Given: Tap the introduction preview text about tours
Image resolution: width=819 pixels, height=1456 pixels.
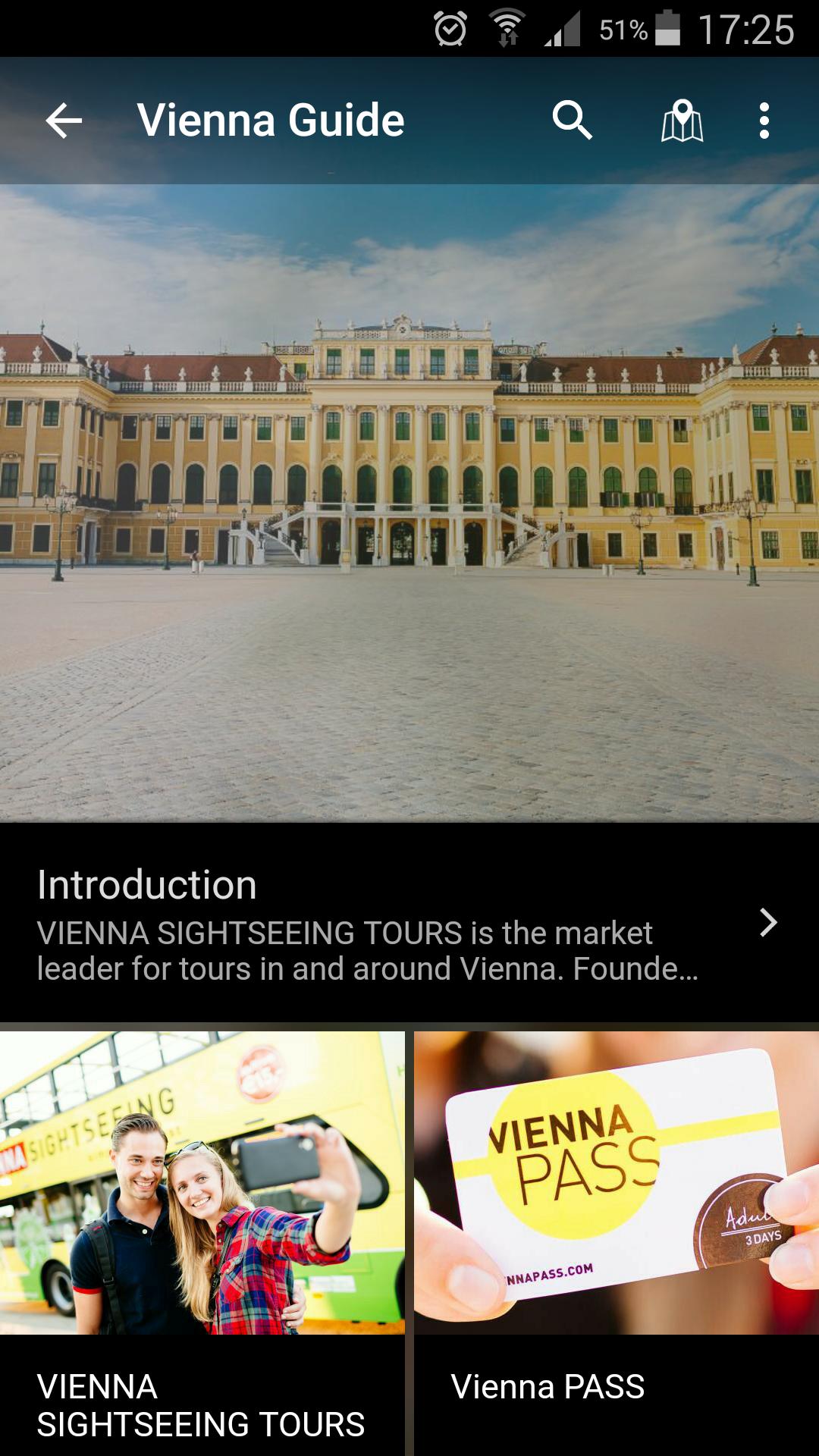Looking at the screenshot, I should 368,950.
